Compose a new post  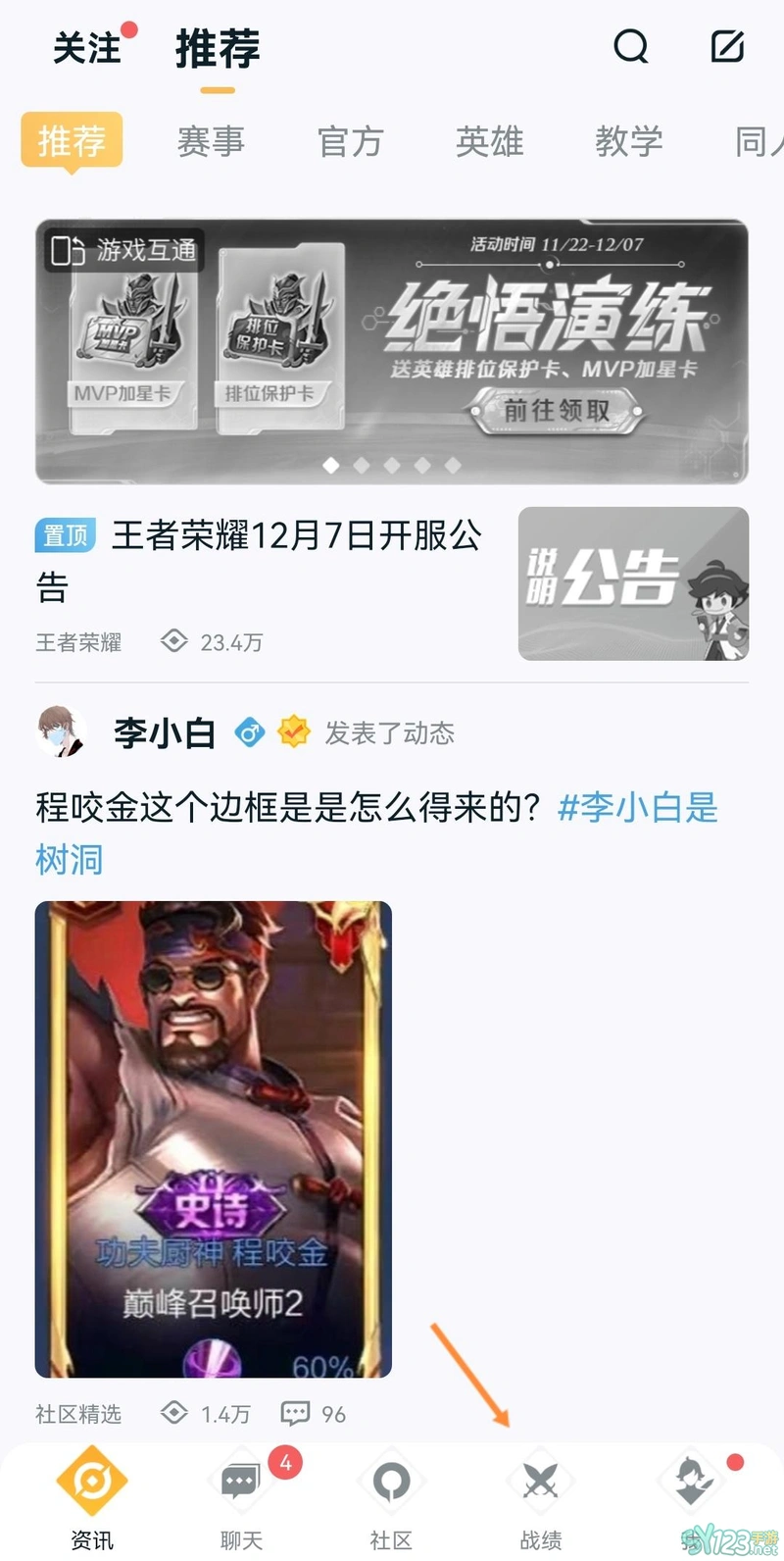(727, 46)
